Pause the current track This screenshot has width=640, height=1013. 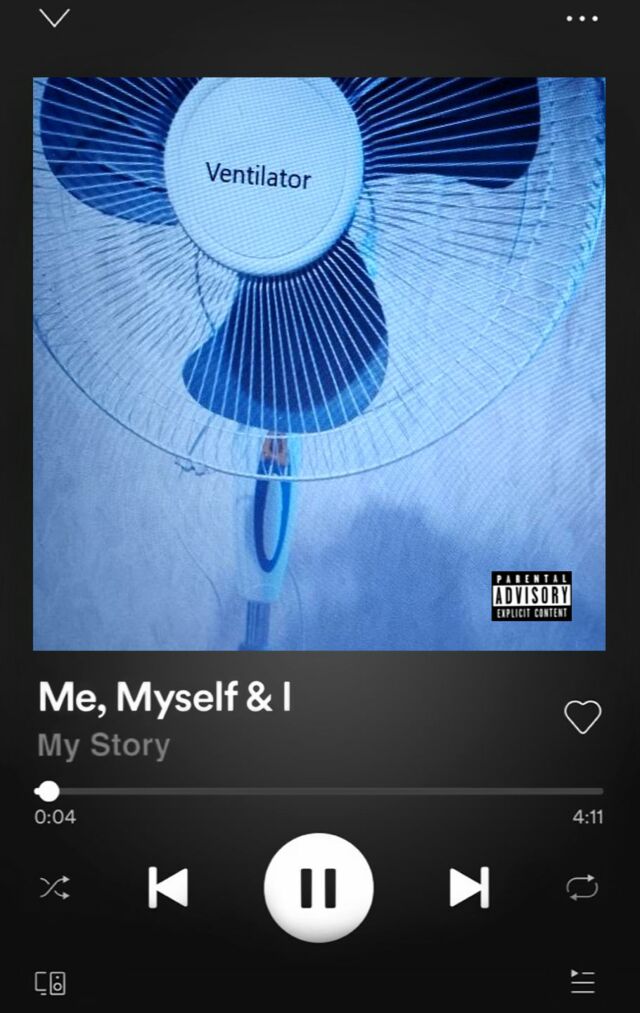pyautogui.click(x=319, y=887)
